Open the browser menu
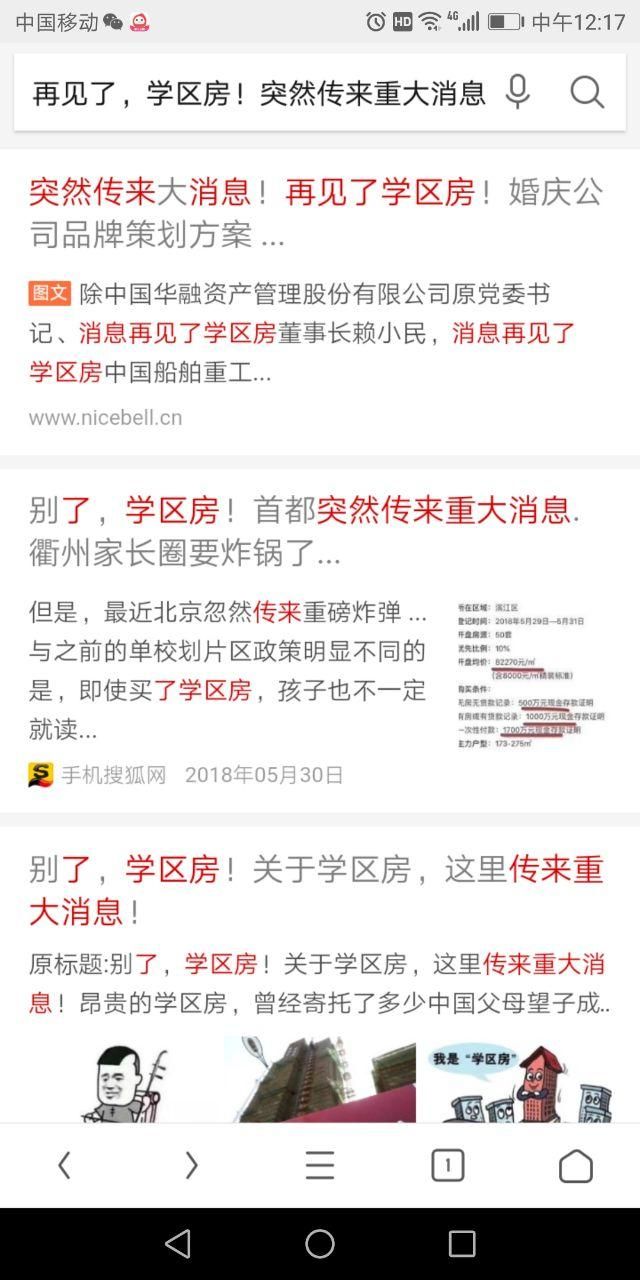 320,1165
